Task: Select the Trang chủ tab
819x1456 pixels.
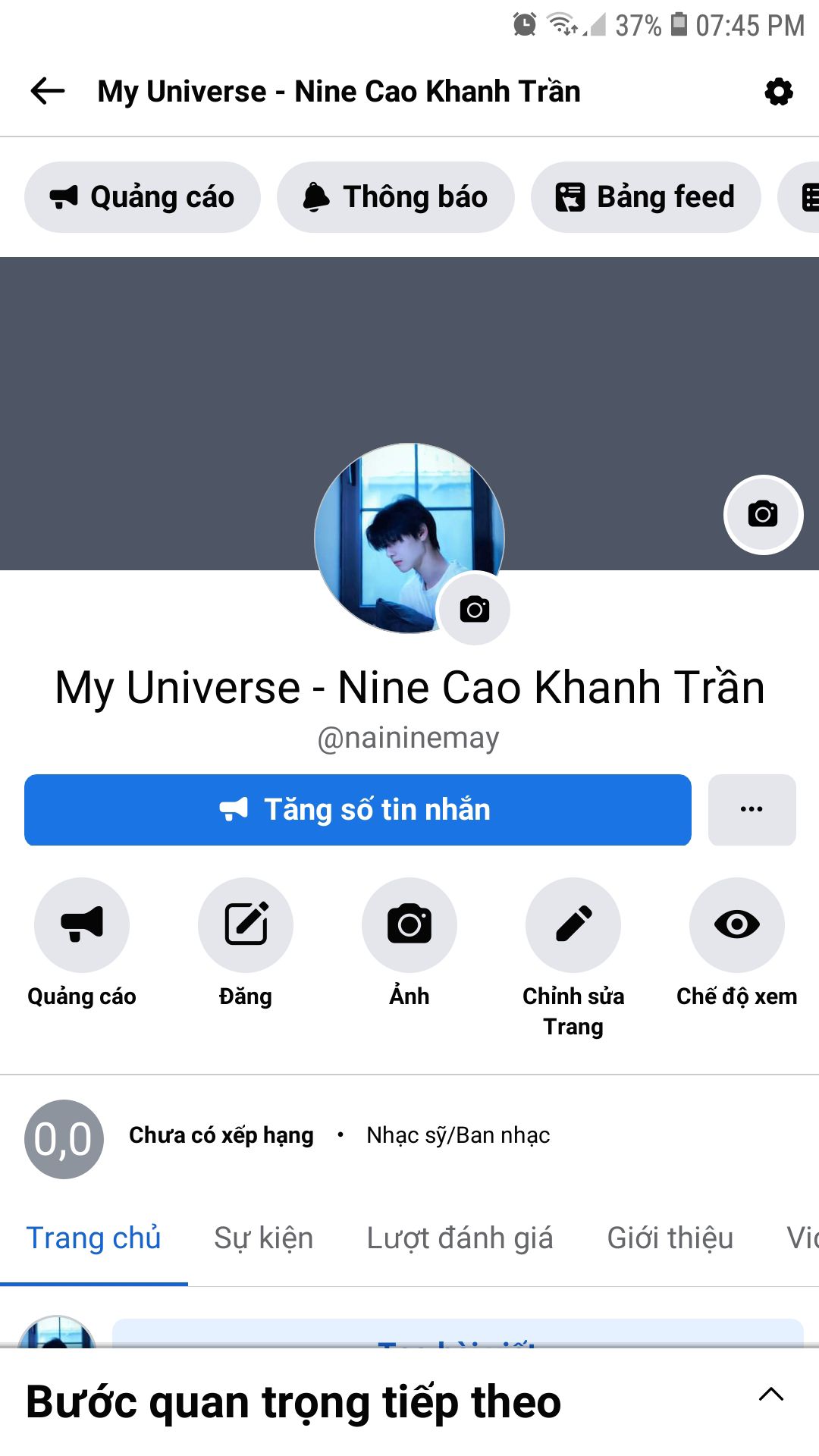Action: (93, 1238)
